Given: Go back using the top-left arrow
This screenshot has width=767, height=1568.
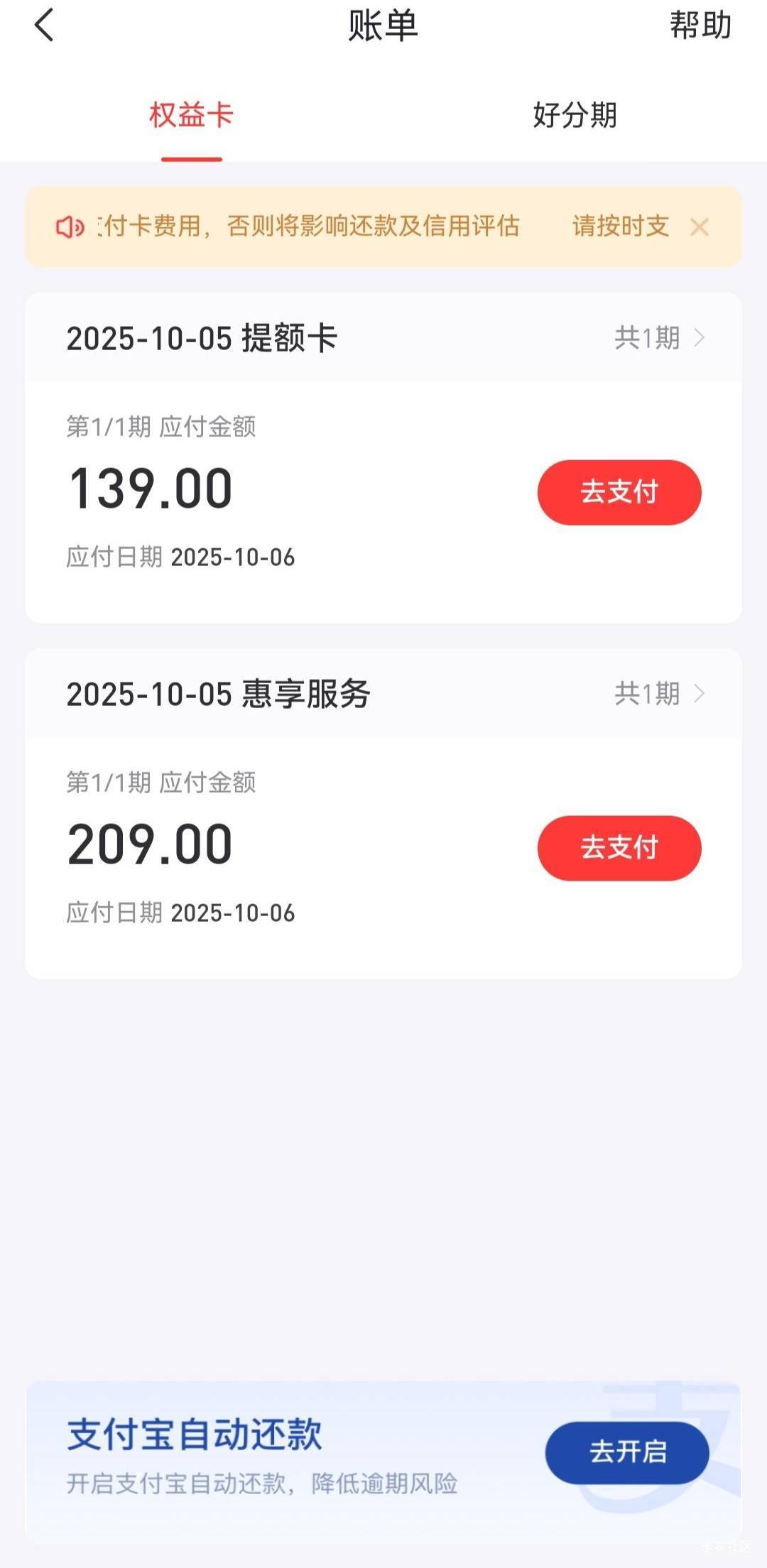Looking at the screenshot, I should (44, 26).
